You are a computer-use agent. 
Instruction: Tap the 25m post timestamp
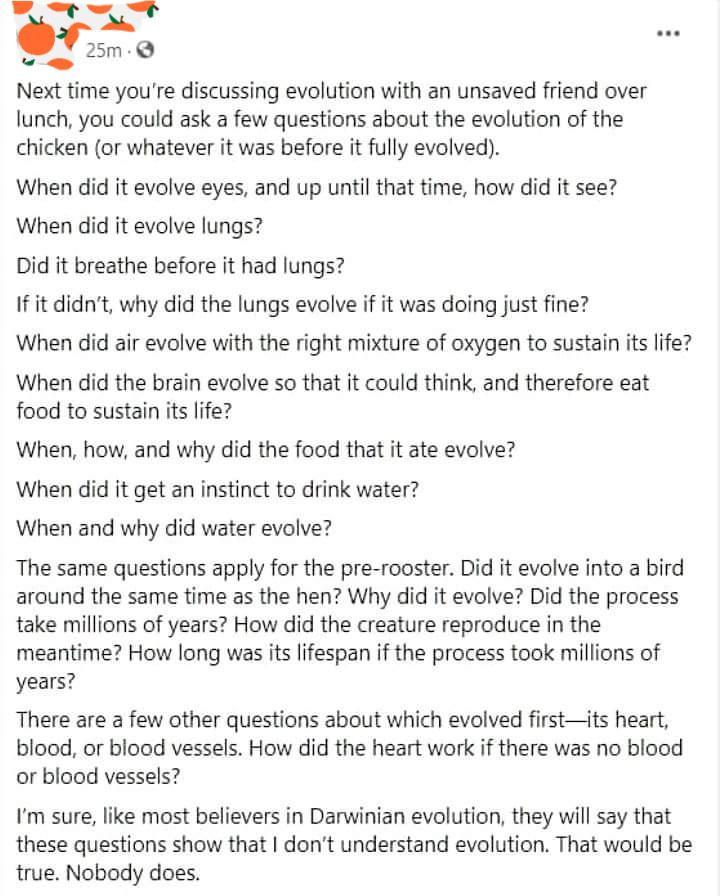pyautogui.click(x=104, y=50)
